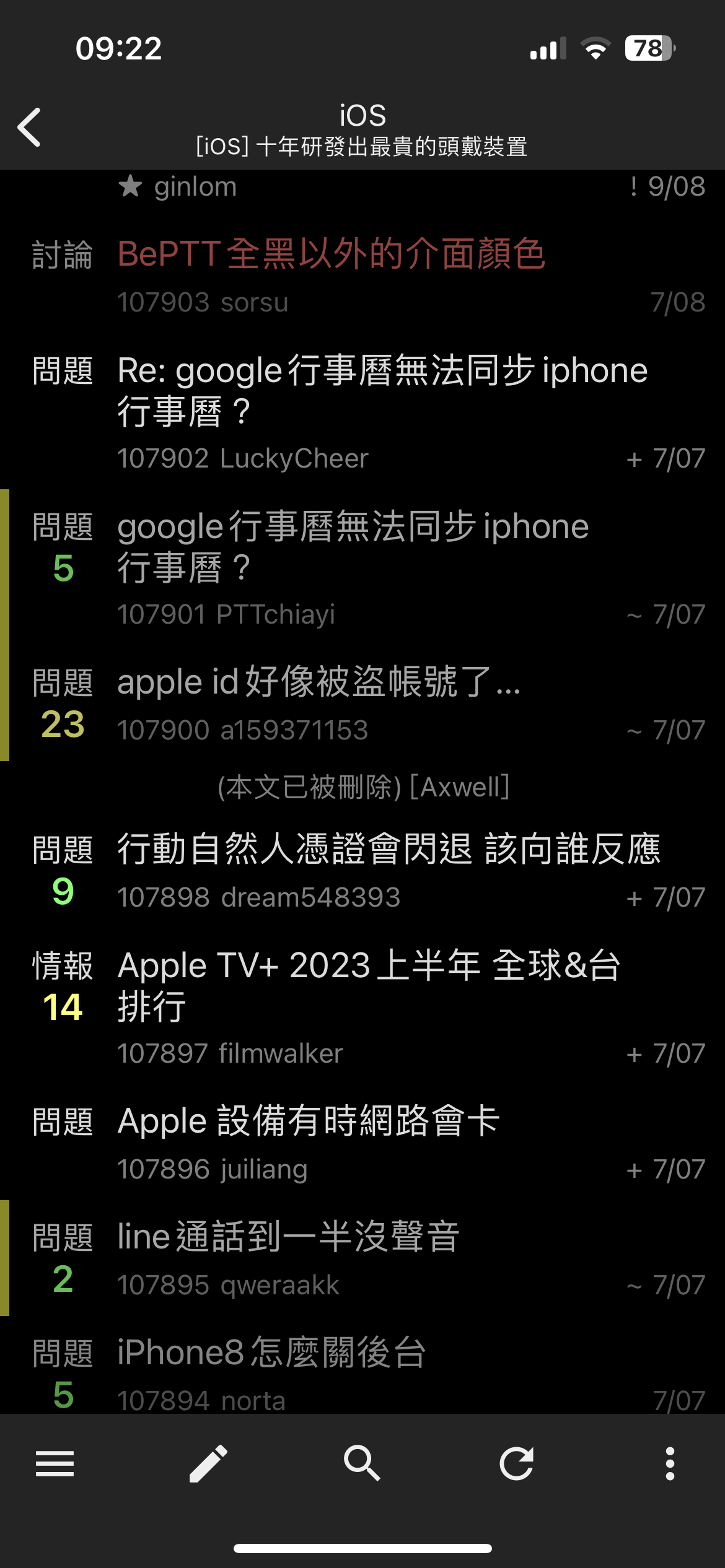The height and width of the screenshot is (1568, 725).
Task: Open the pinned post by ginlom
Action: click(362, 188)
